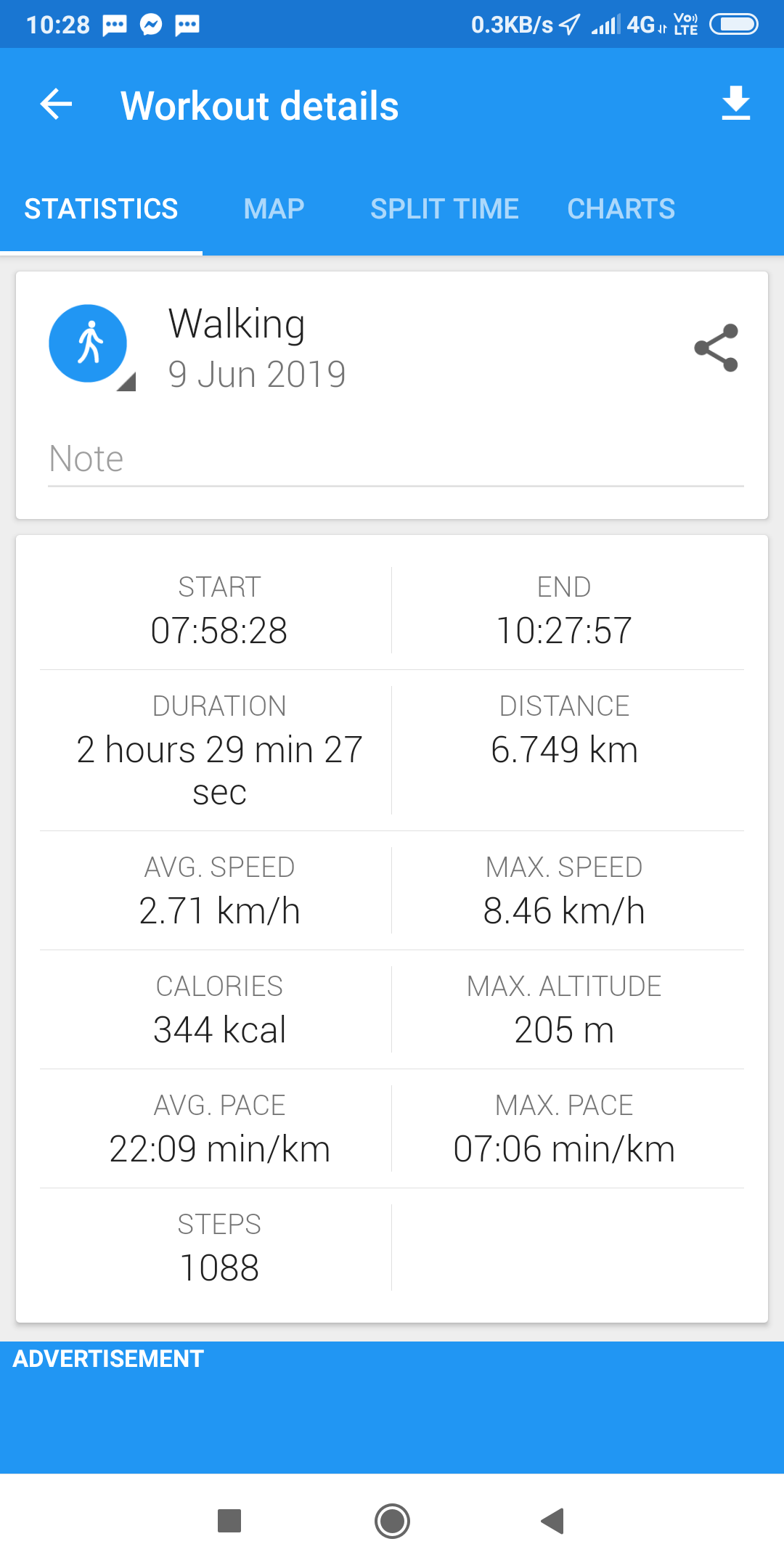Viewport: 784px width, 1568px height.
Task: Open the system recent apps view
Action: point(229,1520)
